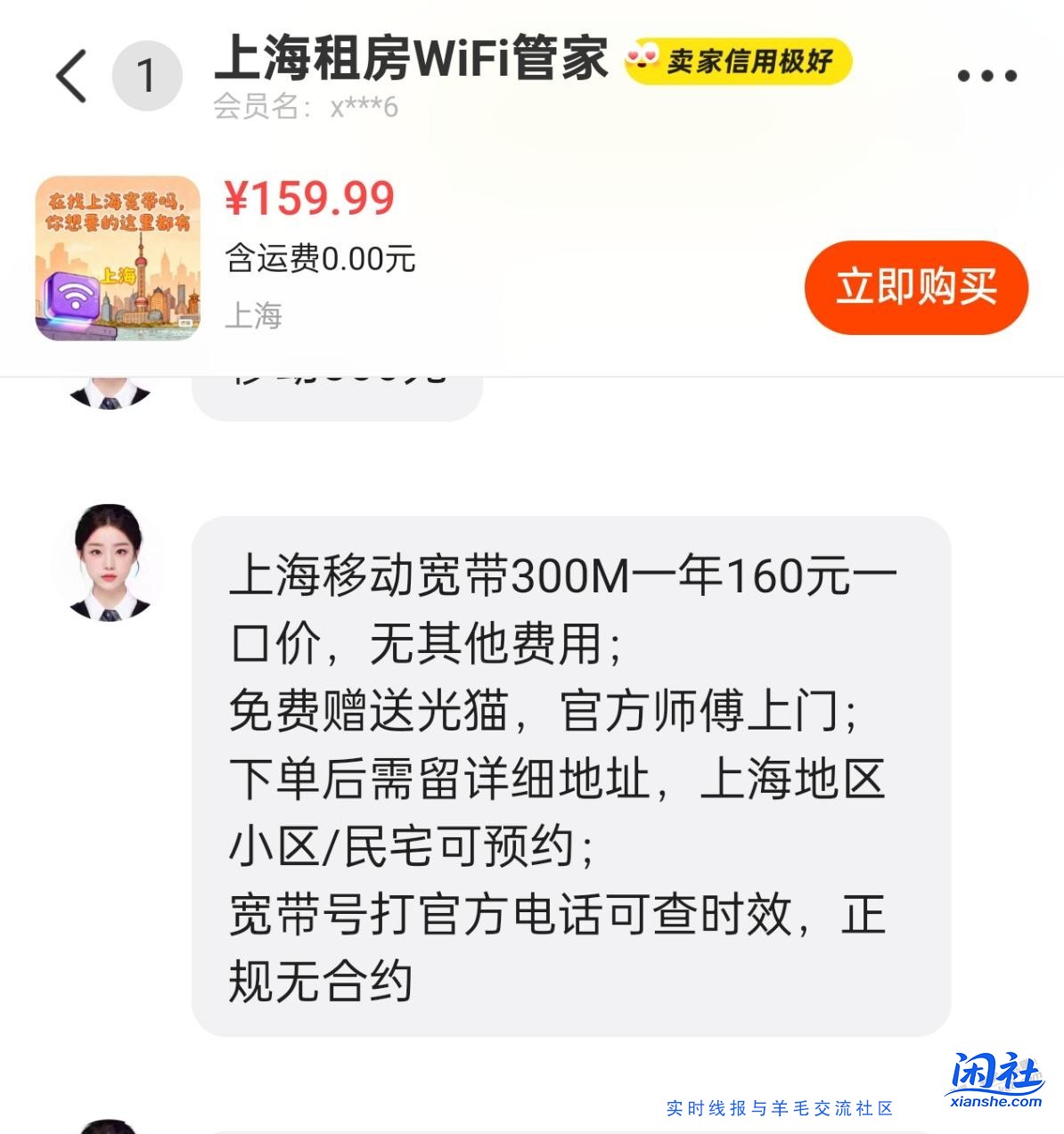View the product thumbnail image
The width and height of the screenshot is (1064, 1134).
117,258
